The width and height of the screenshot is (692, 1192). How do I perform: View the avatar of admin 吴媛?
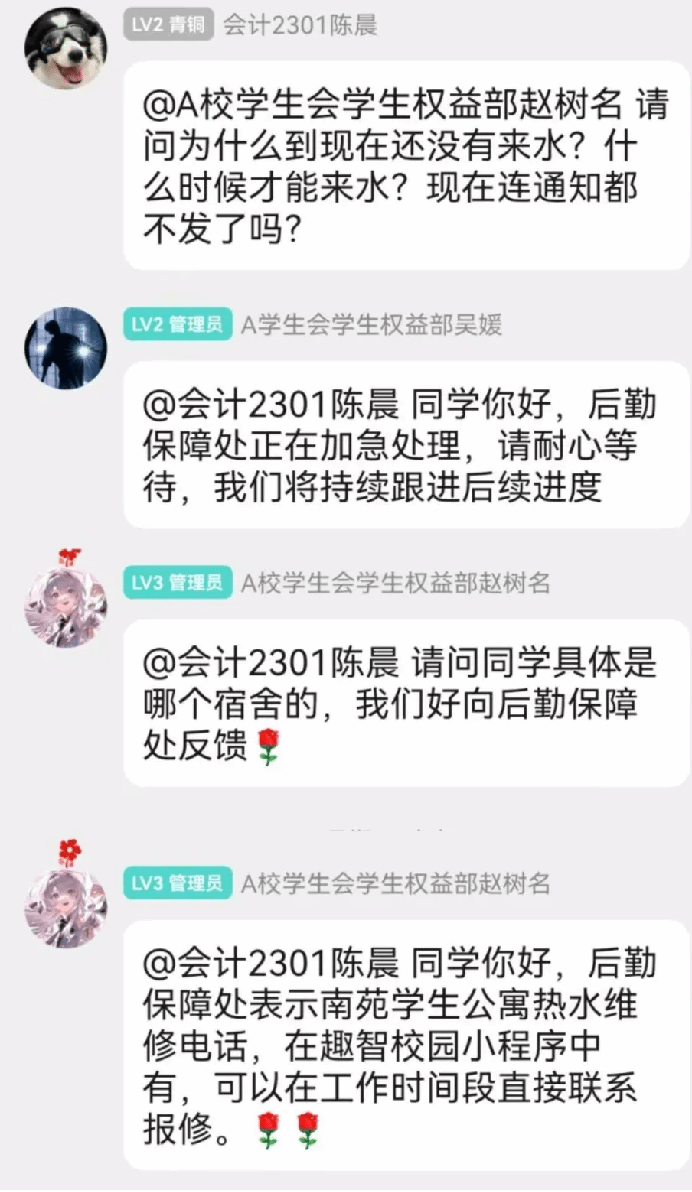65,348
